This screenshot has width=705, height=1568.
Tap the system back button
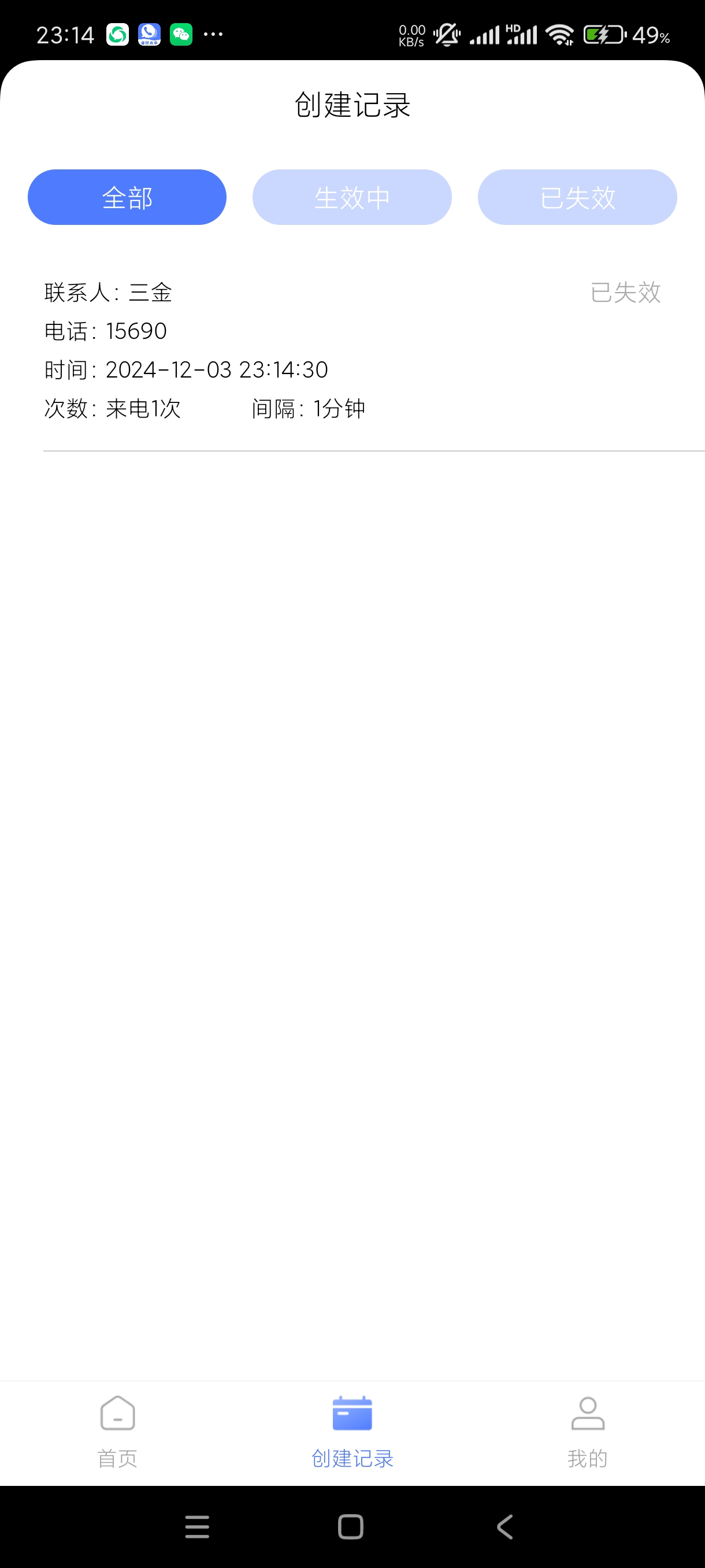tap(505, 1526)
